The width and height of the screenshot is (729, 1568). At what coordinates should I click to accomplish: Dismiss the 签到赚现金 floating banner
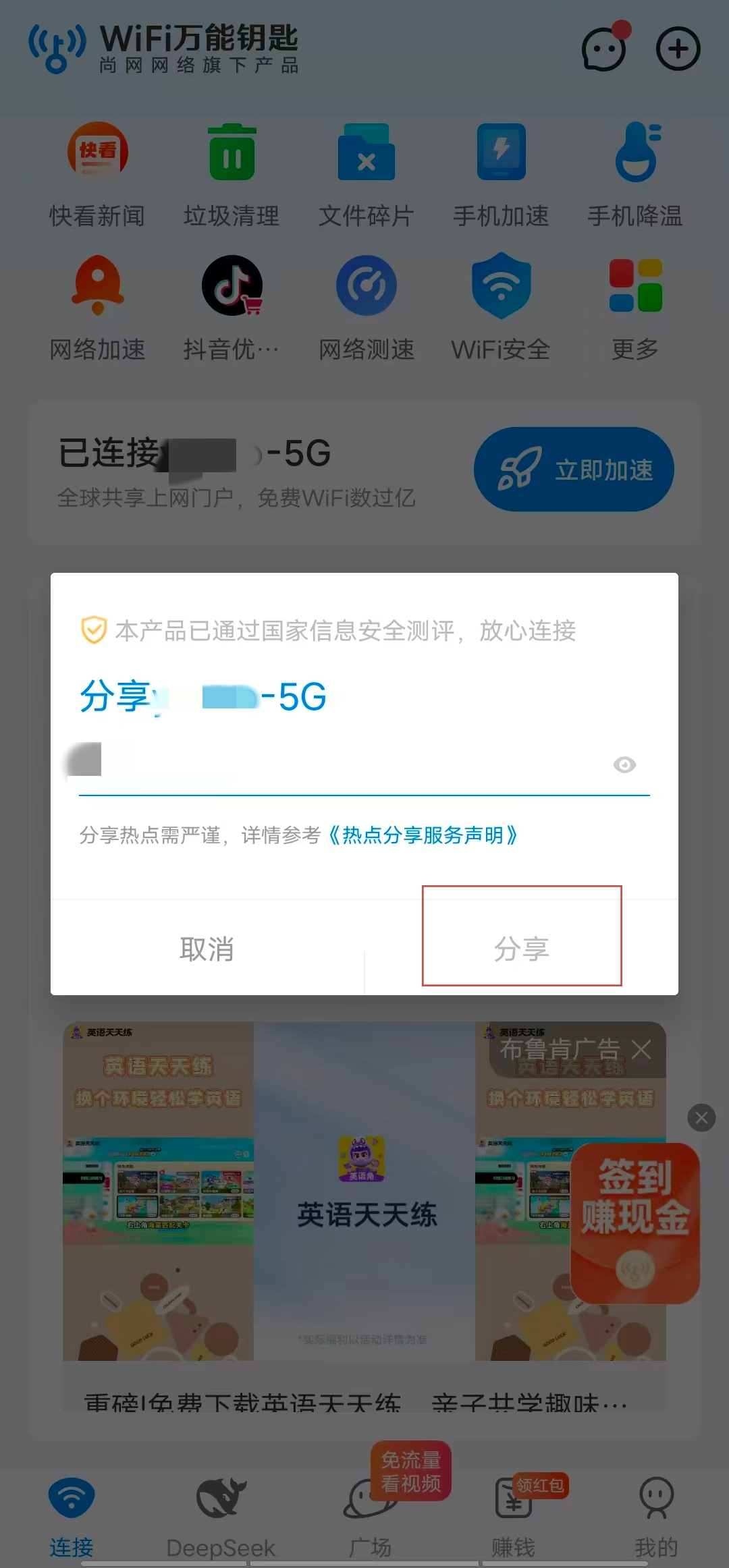(701, 1118)
